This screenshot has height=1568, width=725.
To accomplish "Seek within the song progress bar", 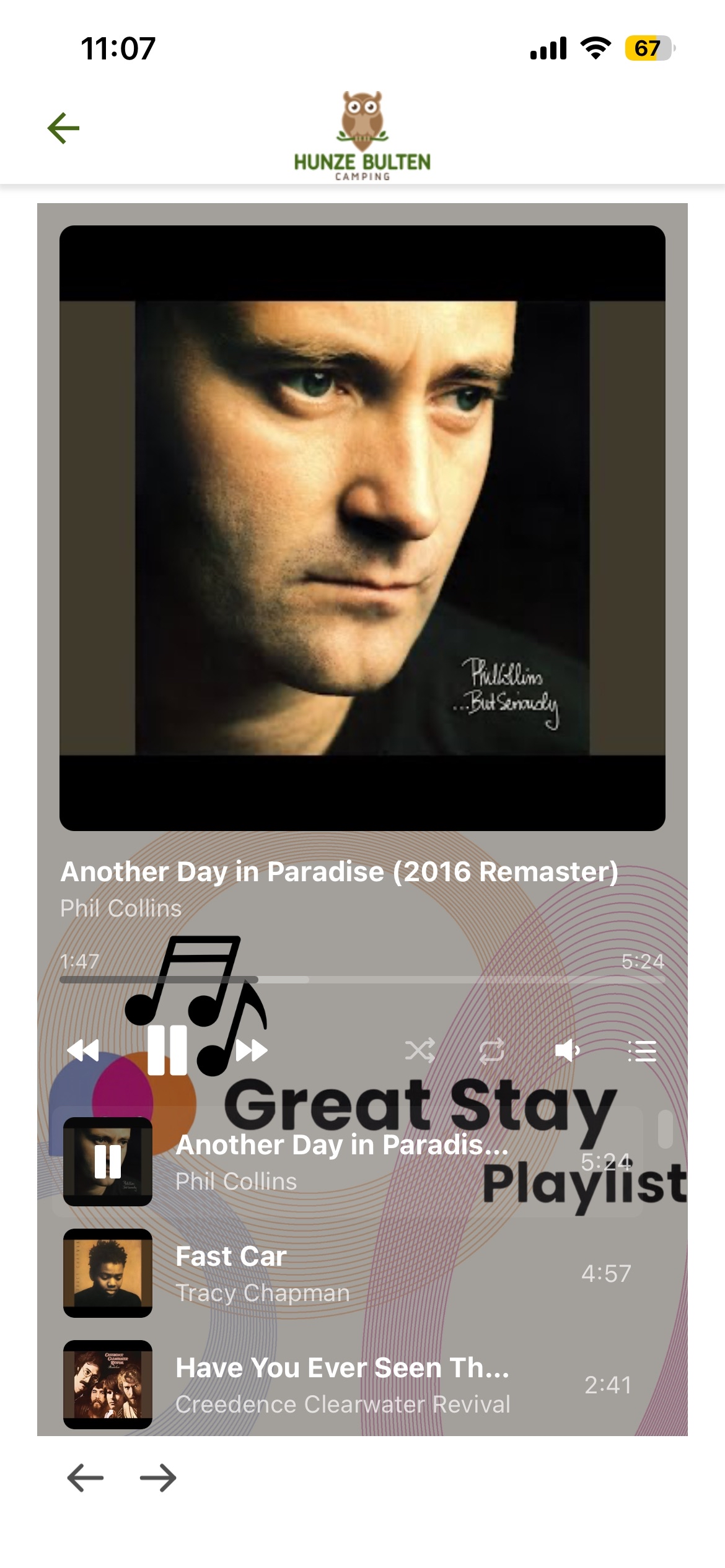I will [x=362, y=980].
